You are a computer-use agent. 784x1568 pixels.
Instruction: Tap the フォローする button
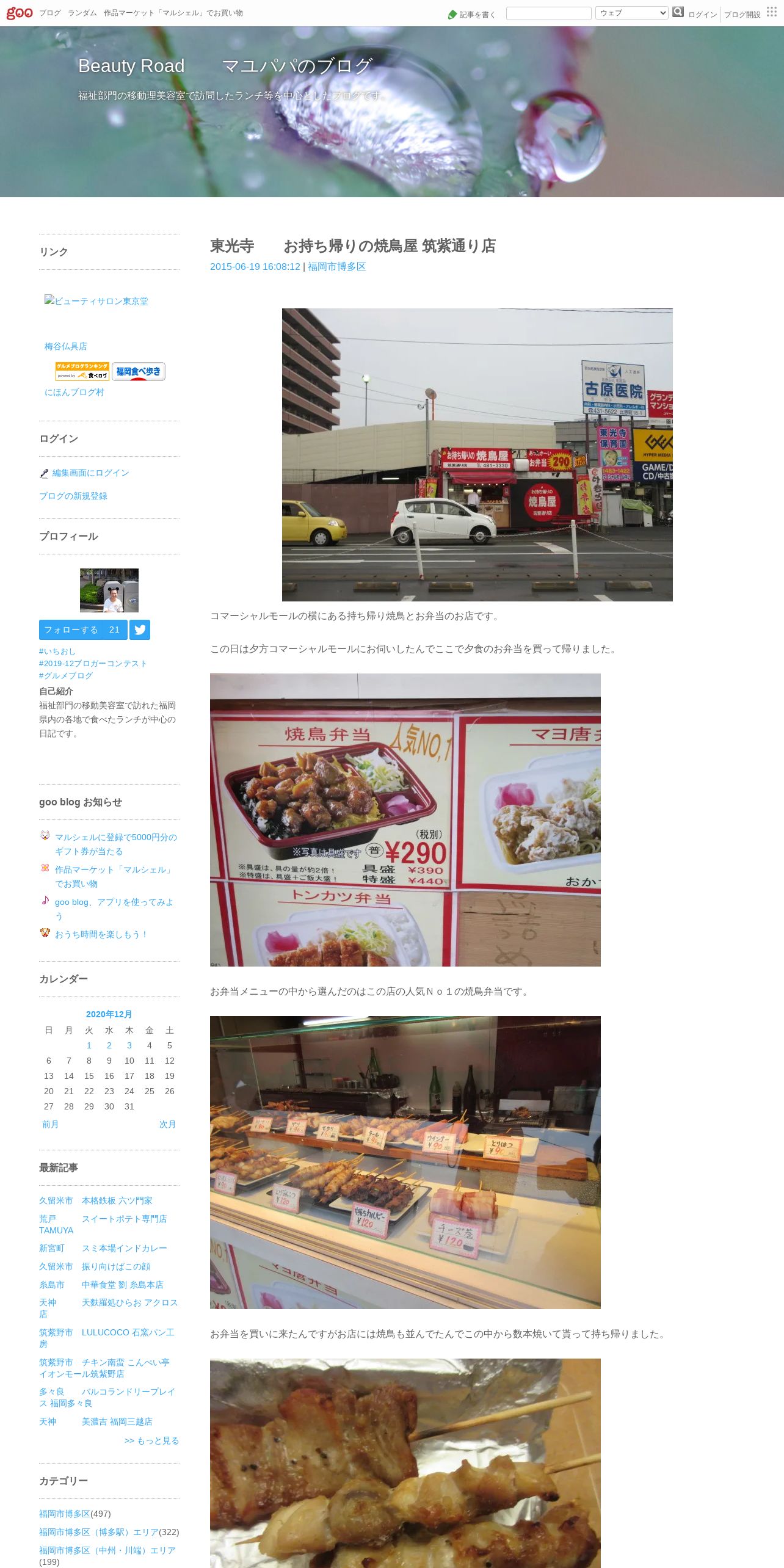pos(83,630)
